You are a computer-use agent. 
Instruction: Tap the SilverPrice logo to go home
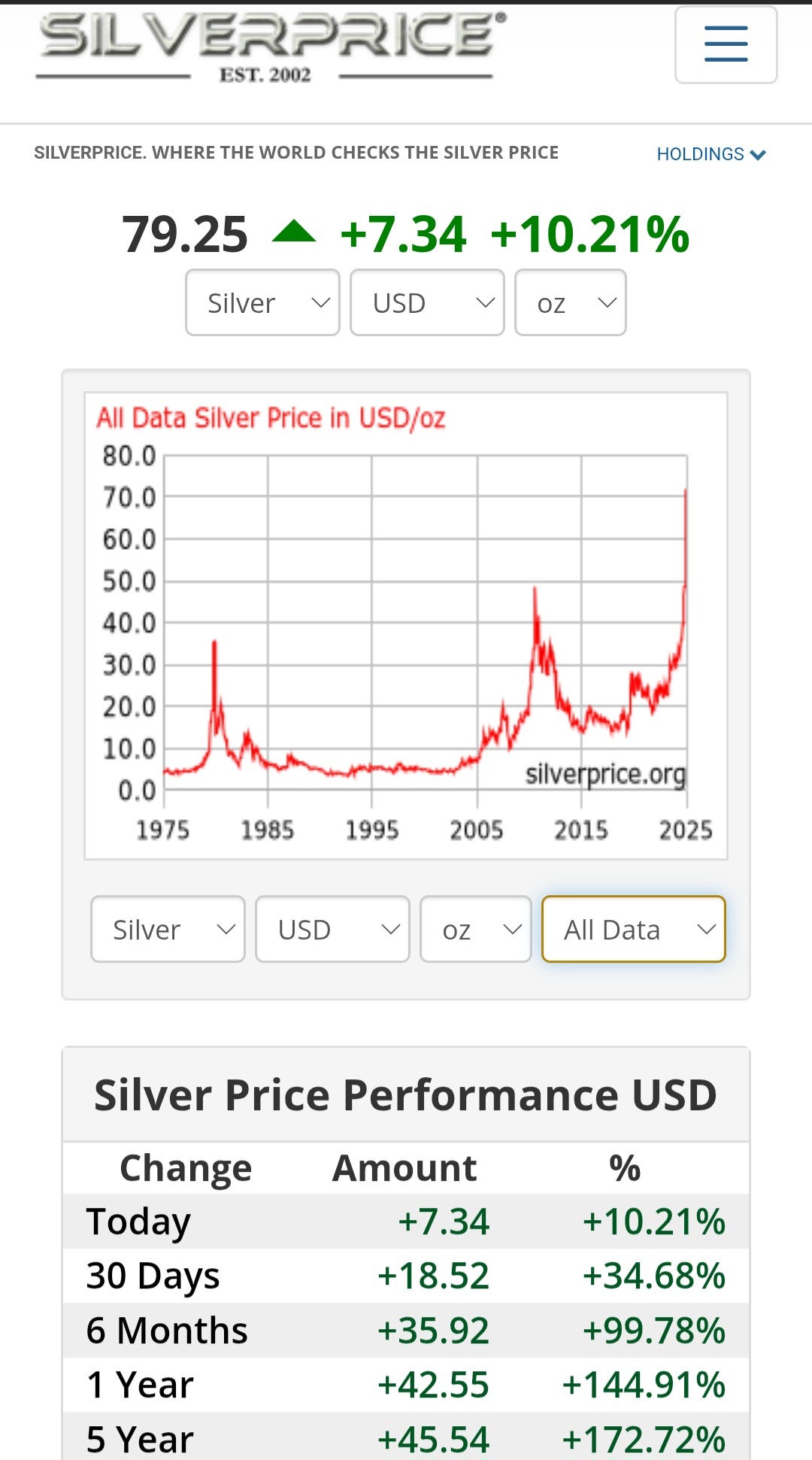271,47
